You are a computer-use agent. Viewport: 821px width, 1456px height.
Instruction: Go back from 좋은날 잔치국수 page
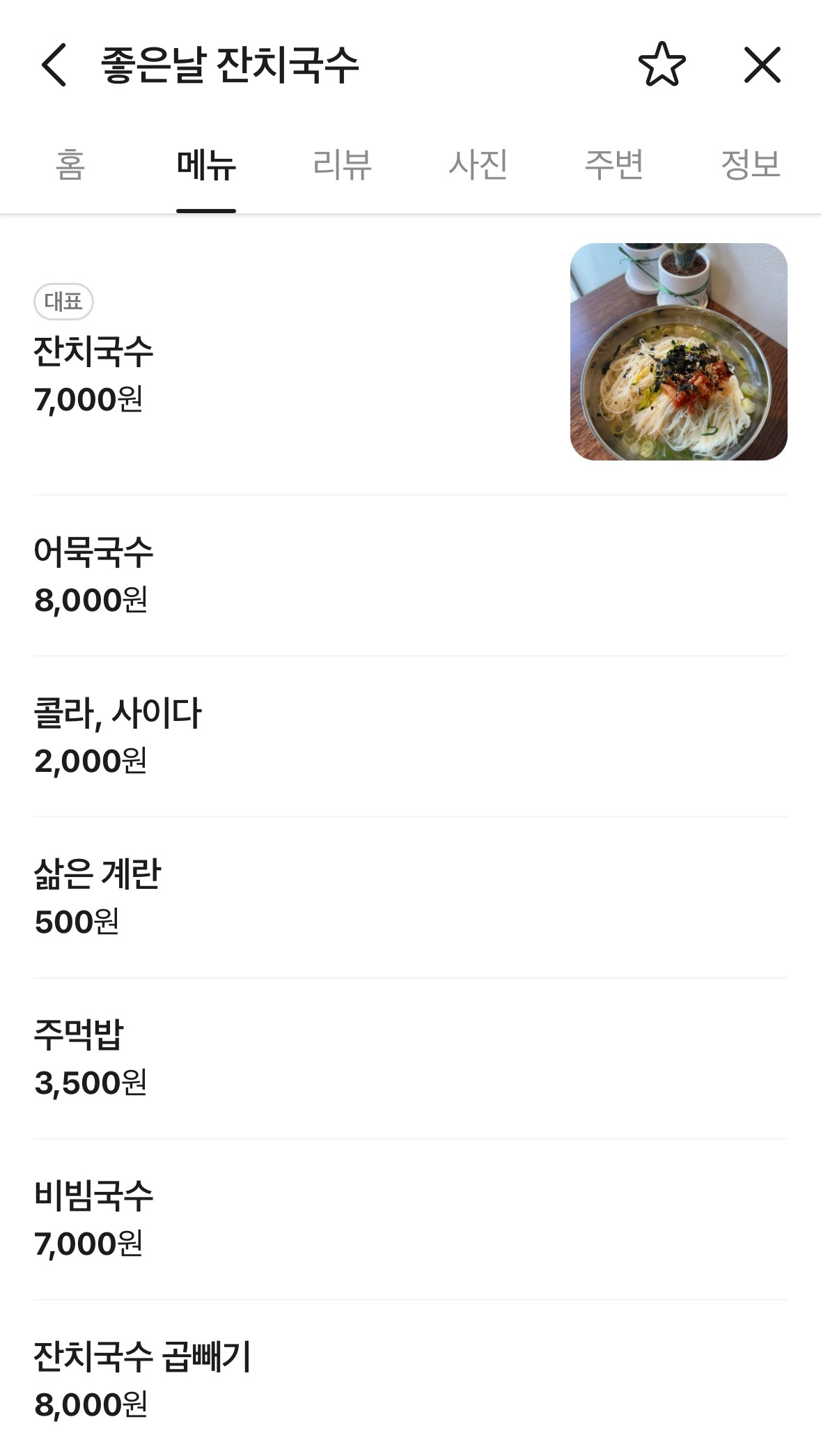pos(54,65)
